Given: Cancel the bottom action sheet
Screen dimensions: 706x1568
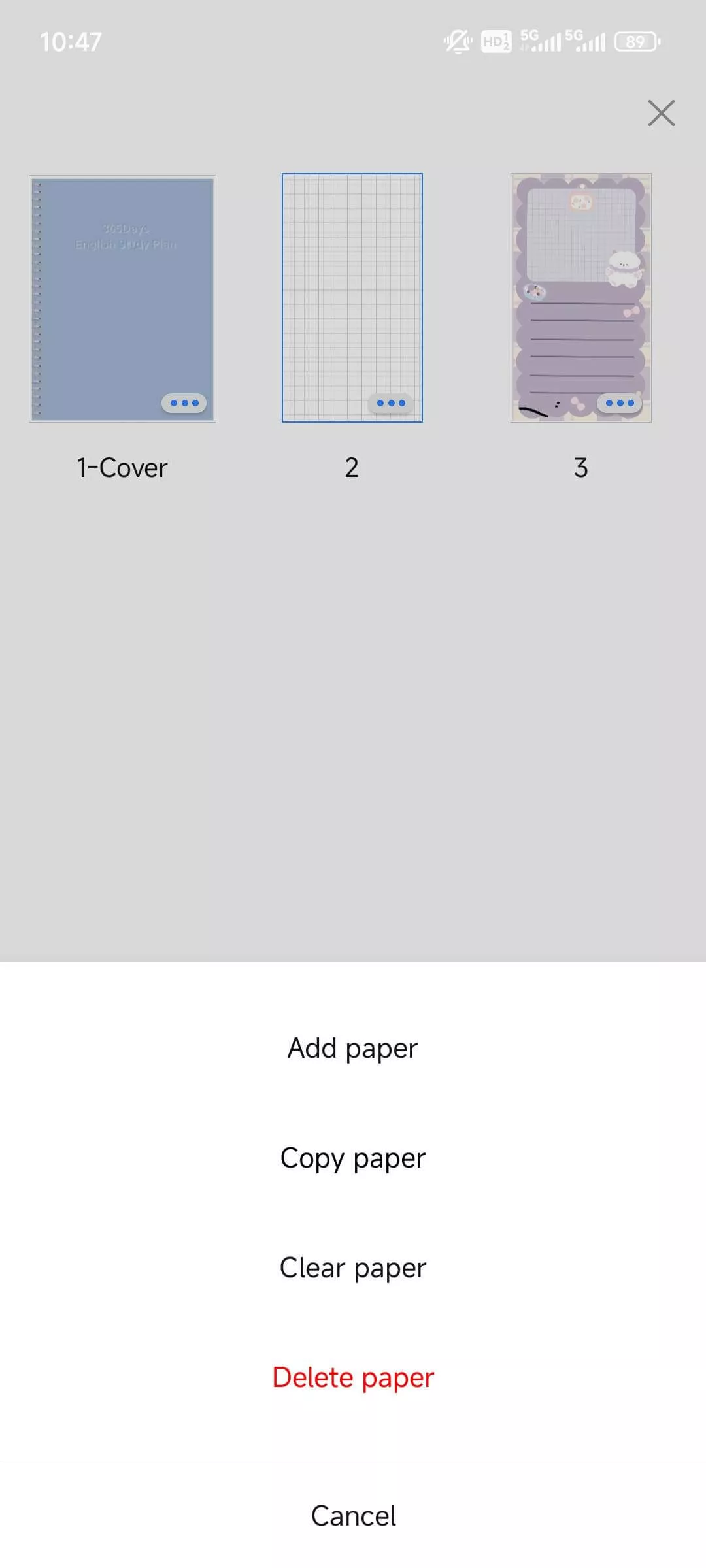Looking at the screenshot, I should pyautogui.click(x=353, y=1516).
